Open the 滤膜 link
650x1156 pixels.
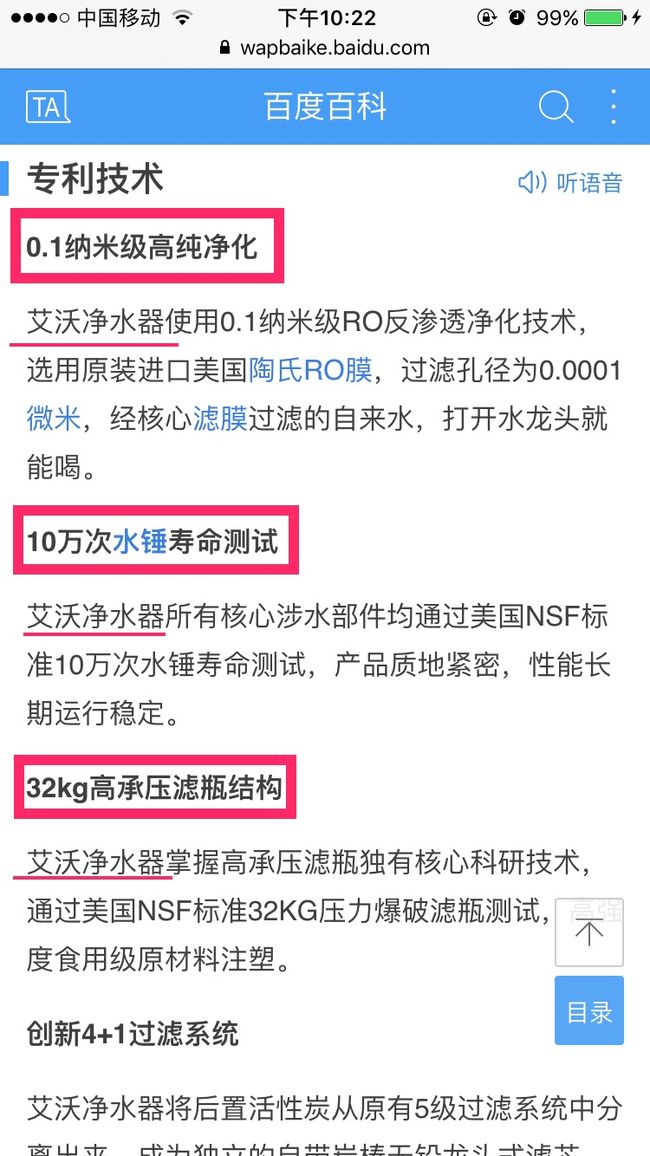(220, 419)
